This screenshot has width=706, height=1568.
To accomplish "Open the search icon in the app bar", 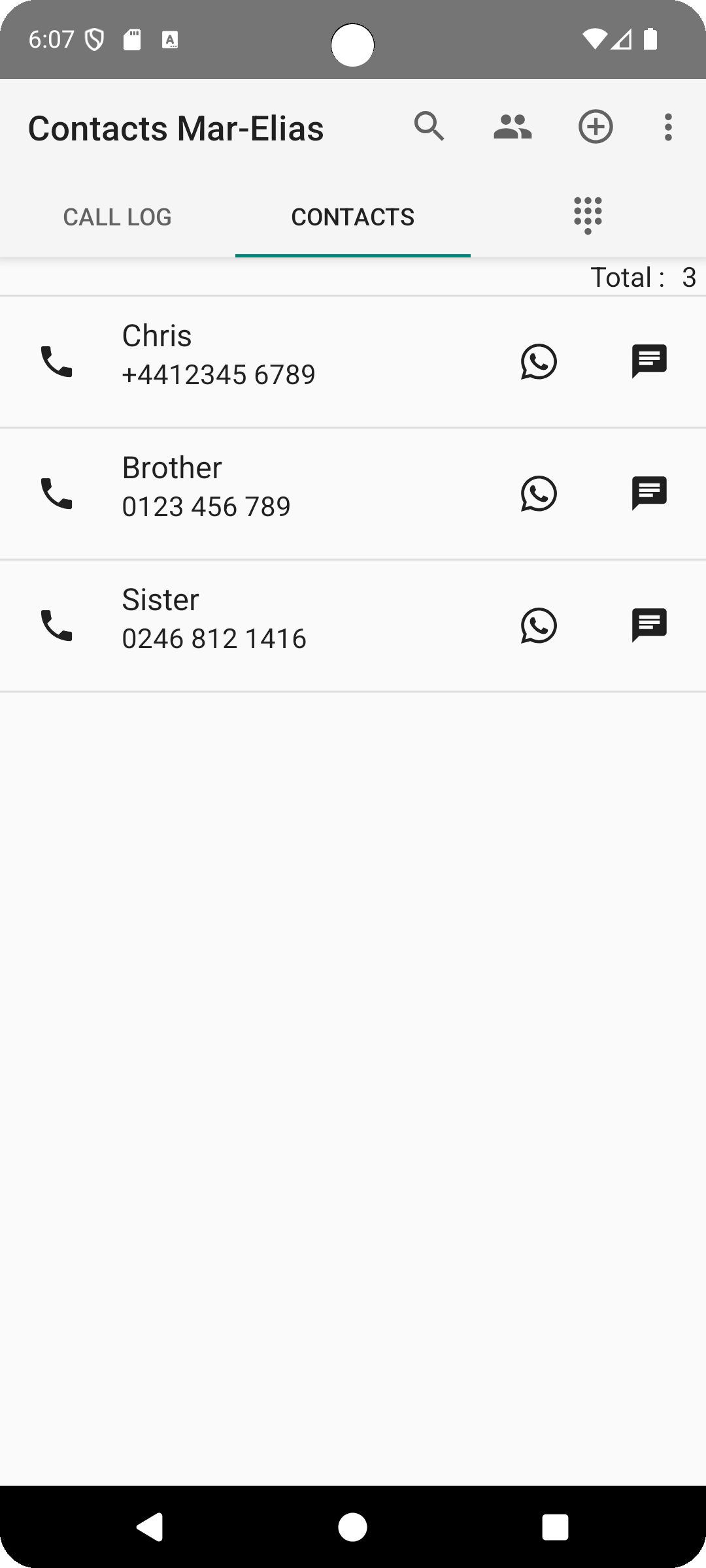I will [x=429, y=127].
